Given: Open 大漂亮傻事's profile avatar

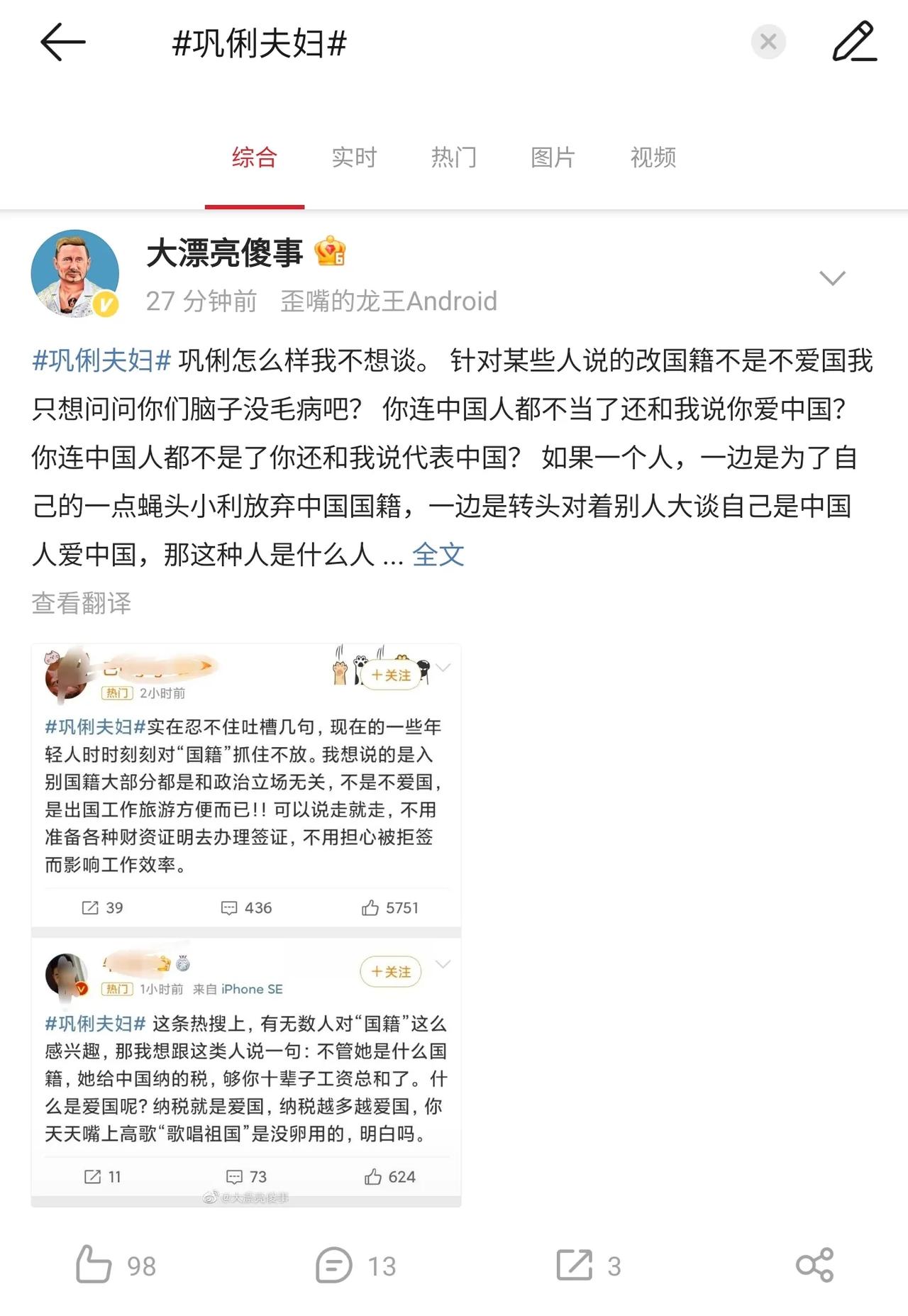Looking at the screenshot, I should coord(75,274).
